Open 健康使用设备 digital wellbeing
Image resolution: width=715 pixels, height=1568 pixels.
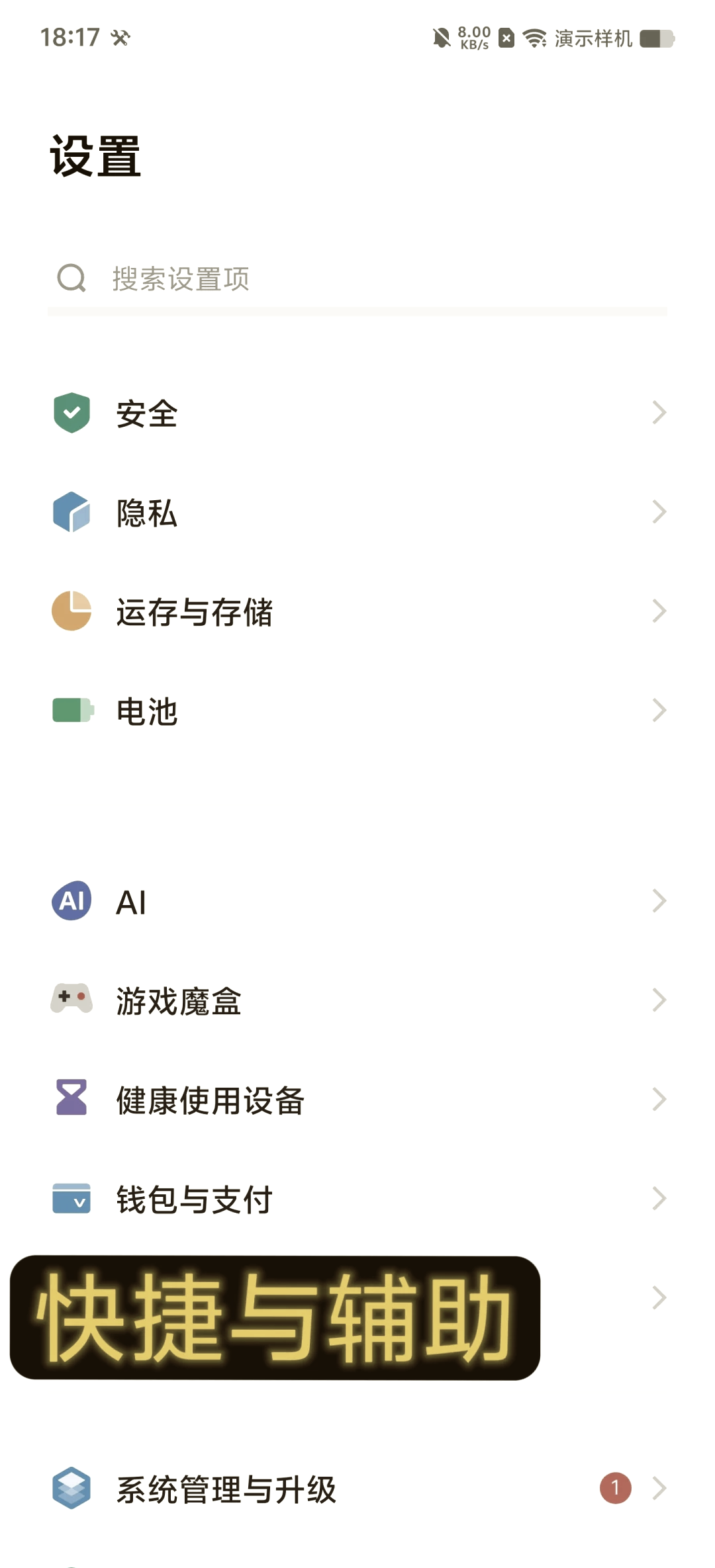(x=358, y=1100)
